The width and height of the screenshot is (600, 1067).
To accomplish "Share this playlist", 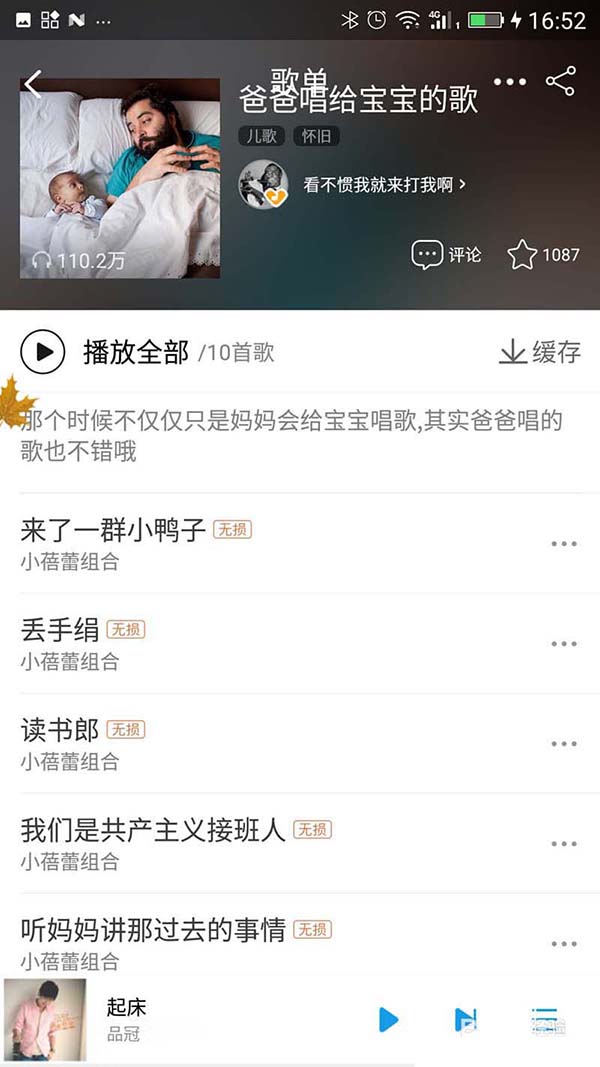I will click(x=561, y=82).
